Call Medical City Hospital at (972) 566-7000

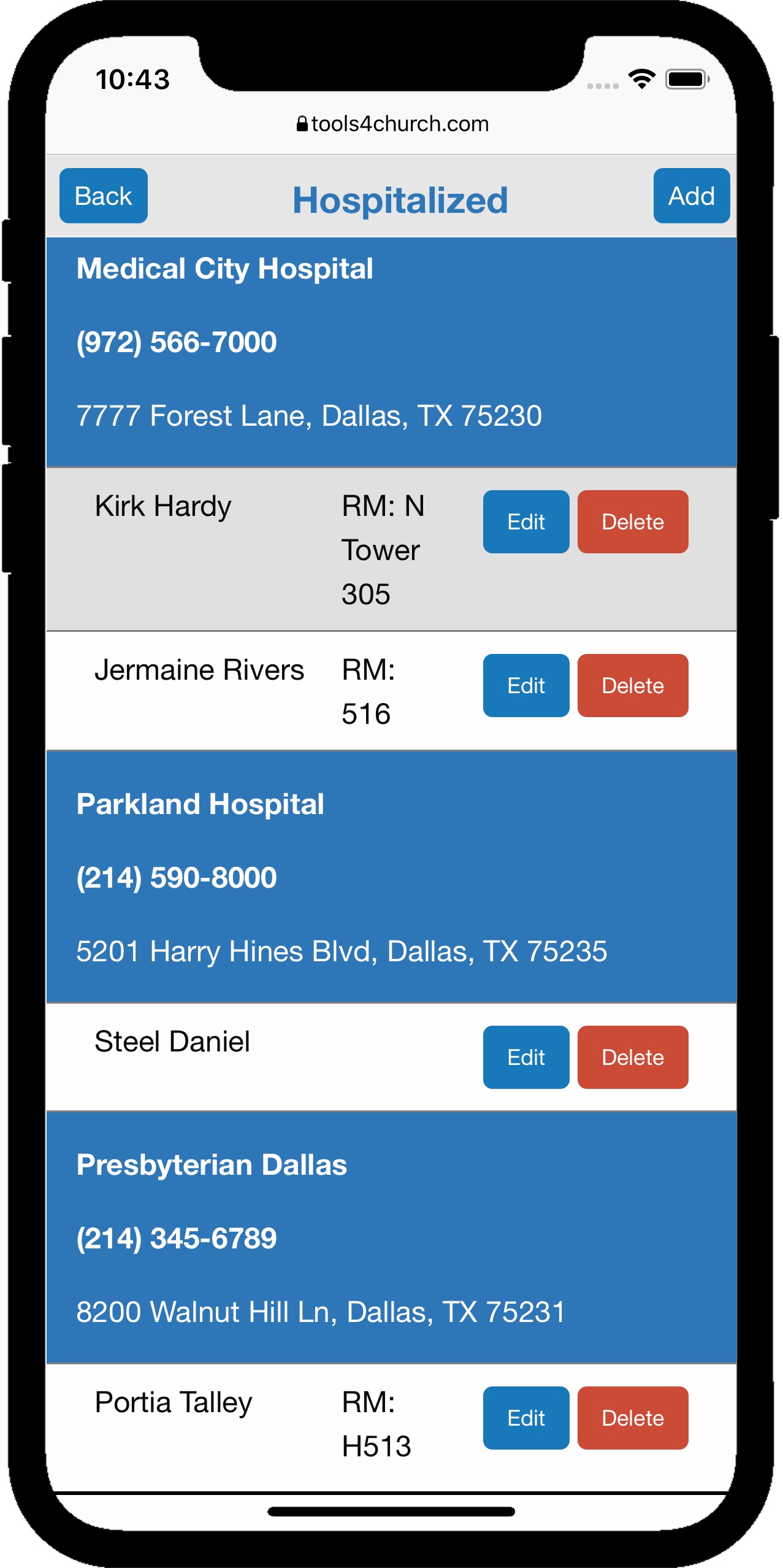coord(177,342)
